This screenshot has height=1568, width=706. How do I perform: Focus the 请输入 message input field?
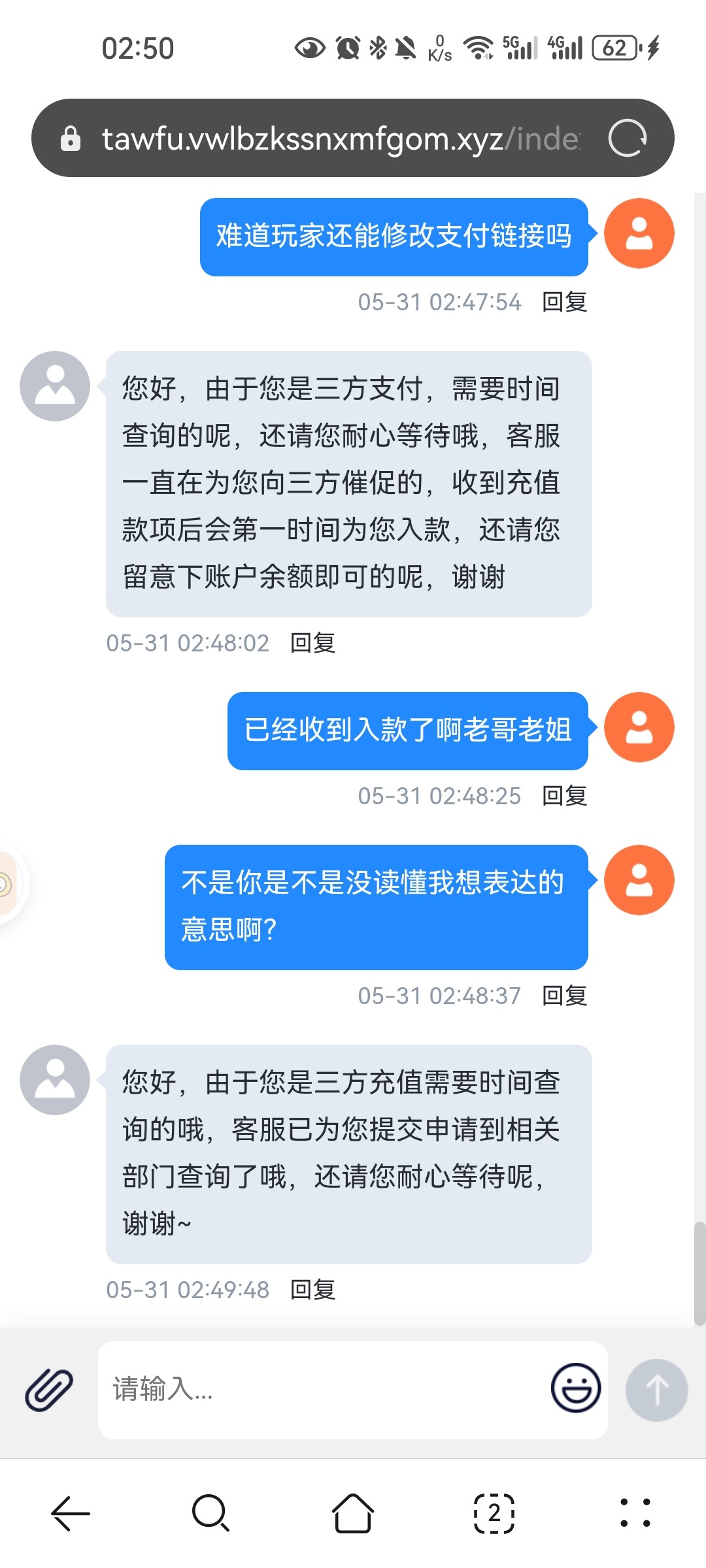point(320,1389)
